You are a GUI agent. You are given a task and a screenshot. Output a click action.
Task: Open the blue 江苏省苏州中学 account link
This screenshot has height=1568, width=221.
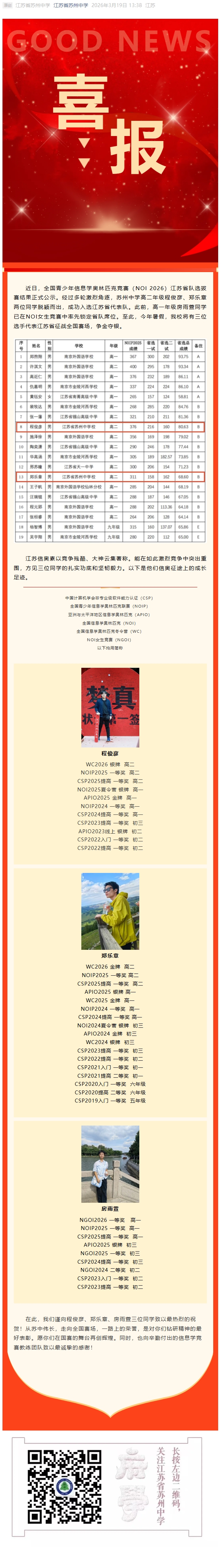(70, 5)
